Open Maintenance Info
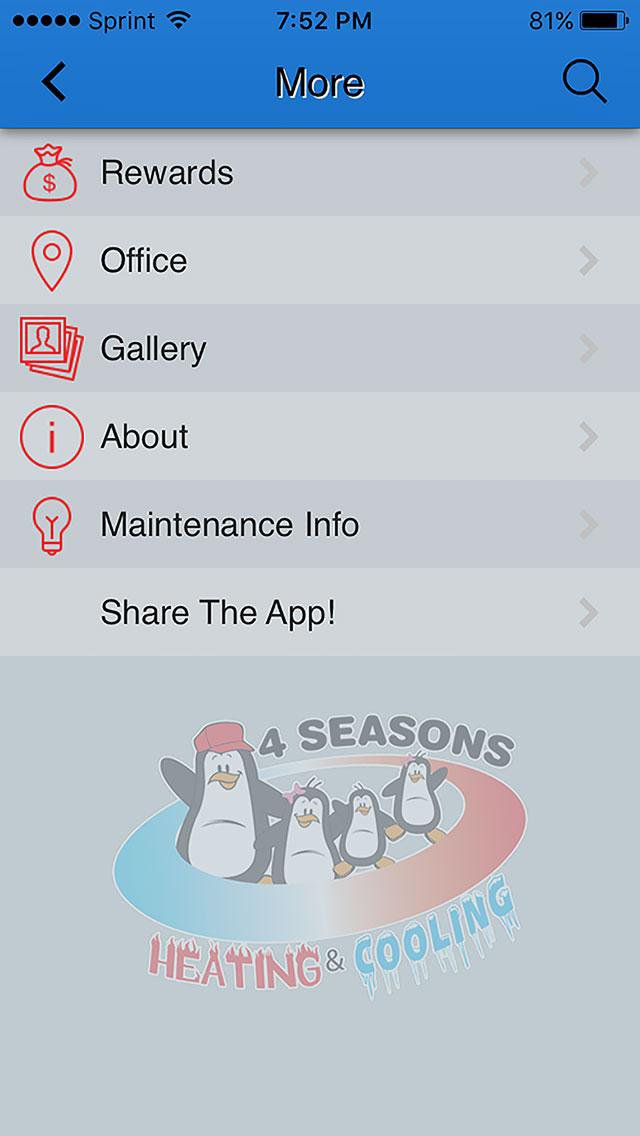The width and height of the screenshot is (640, 1136). point(320,525)
